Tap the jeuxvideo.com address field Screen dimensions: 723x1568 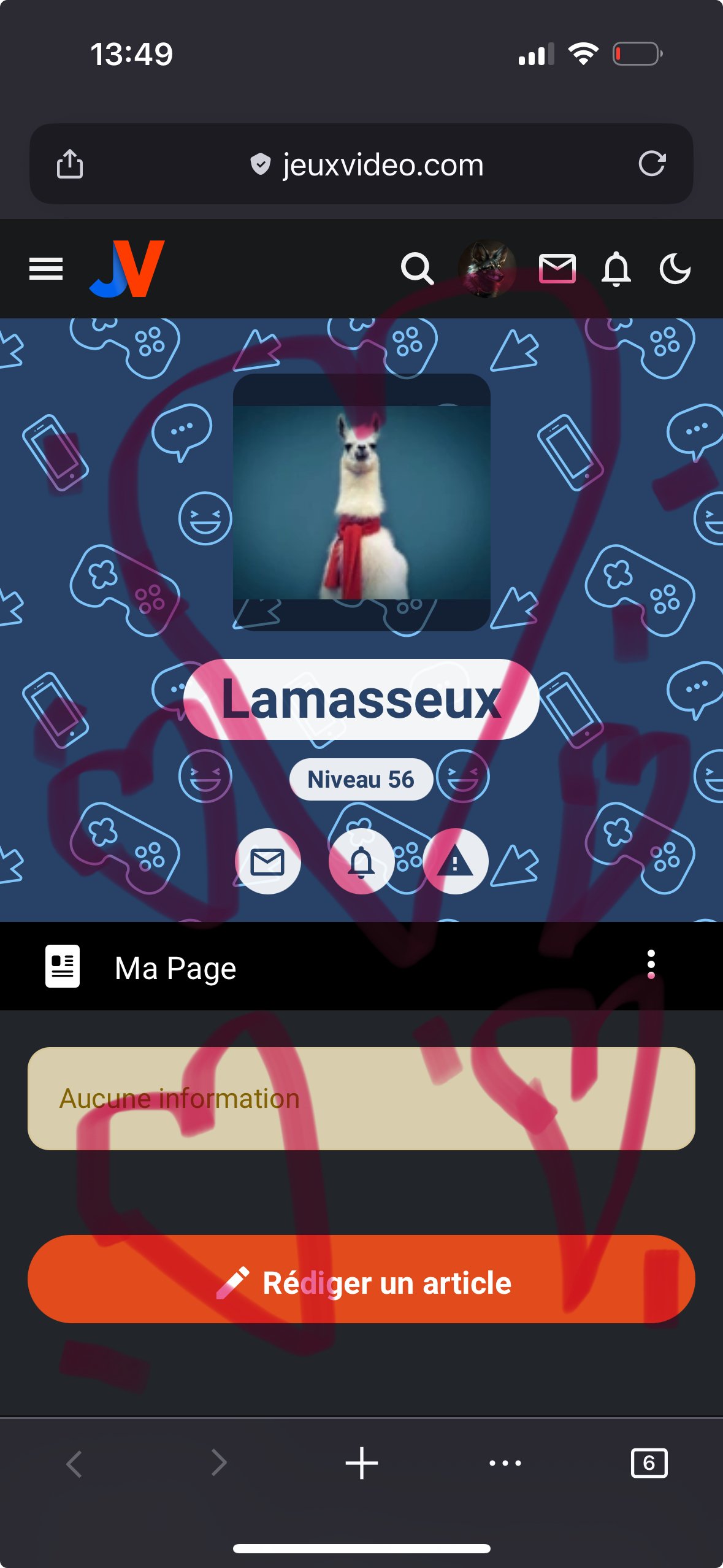click(367, 164)
